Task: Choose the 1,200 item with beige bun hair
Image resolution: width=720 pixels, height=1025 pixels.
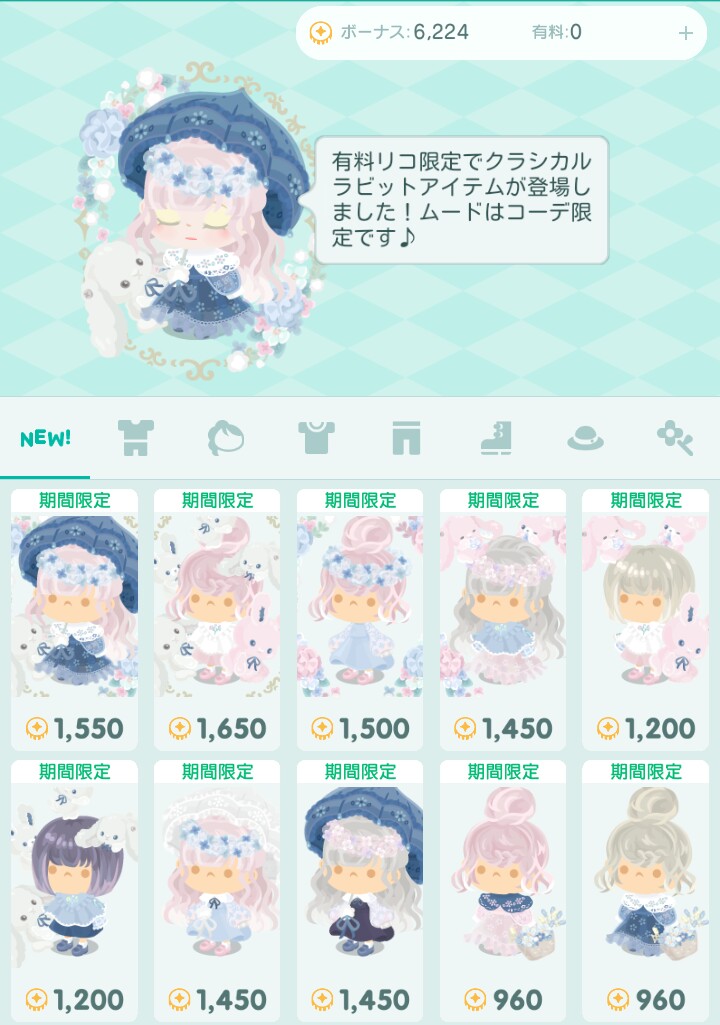Action: click(645, 618)
